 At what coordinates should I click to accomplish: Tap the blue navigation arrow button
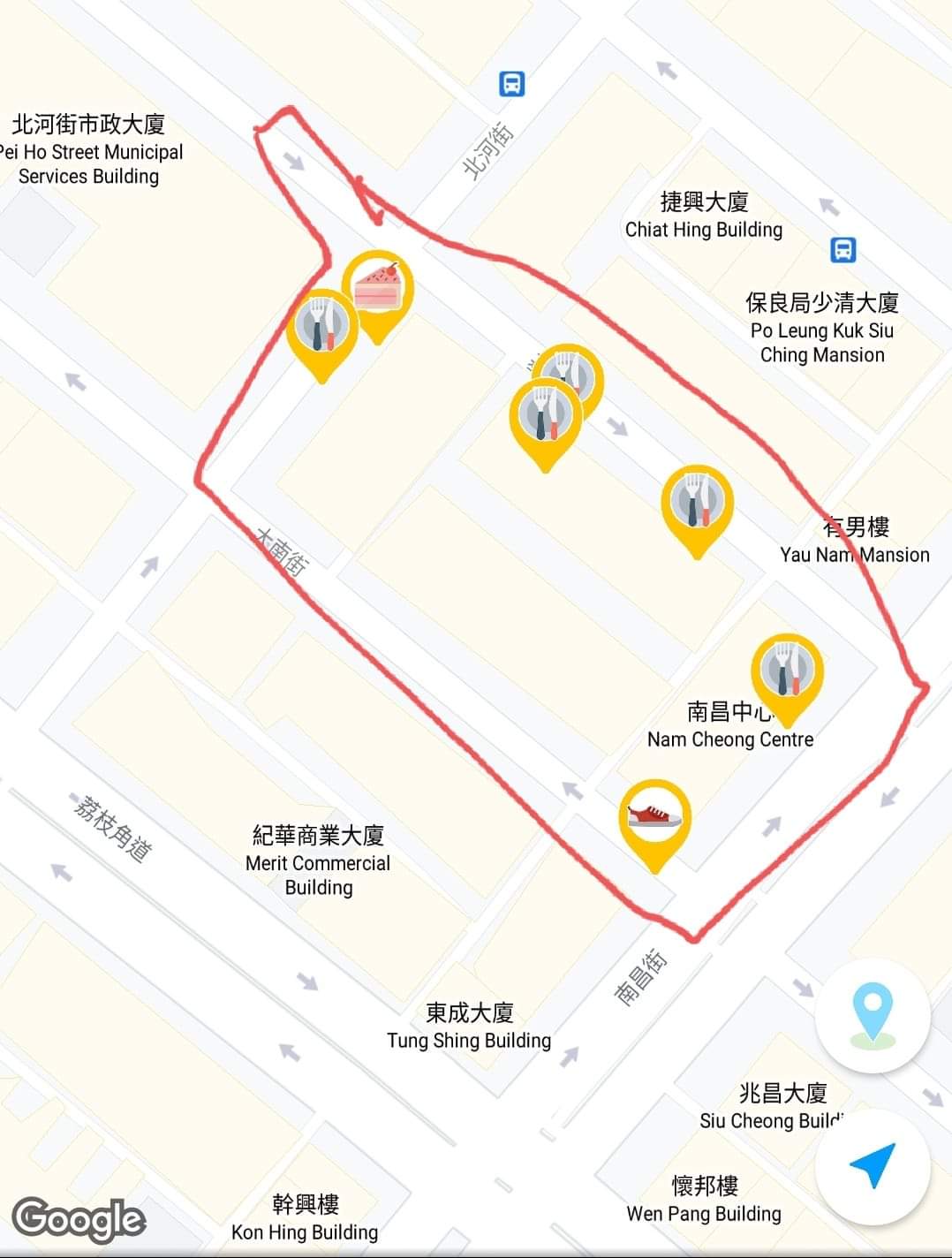873,1166
